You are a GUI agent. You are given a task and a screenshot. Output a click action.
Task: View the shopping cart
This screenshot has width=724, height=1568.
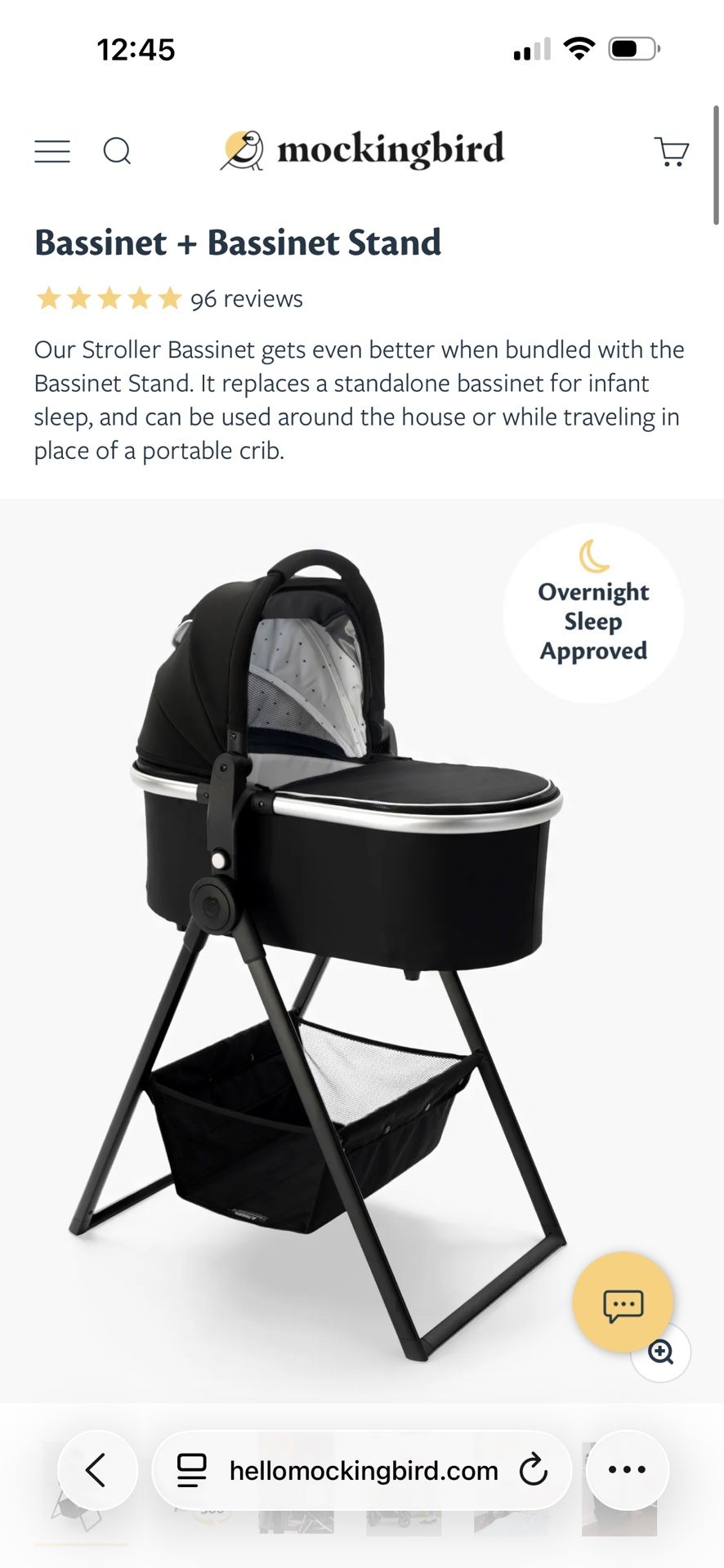(672, 151)
